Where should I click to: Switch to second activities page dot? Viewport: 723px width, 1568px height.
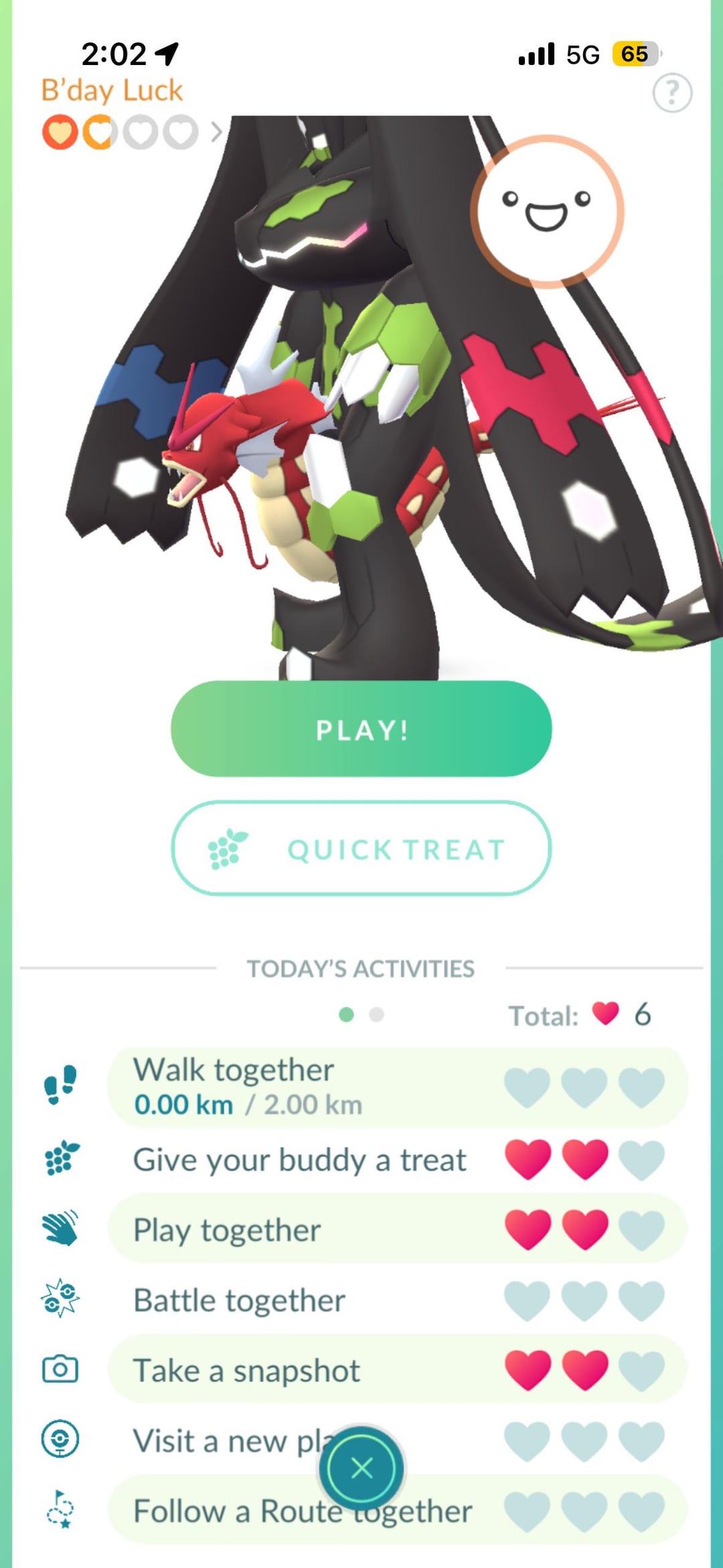[x=376, y=1015]
